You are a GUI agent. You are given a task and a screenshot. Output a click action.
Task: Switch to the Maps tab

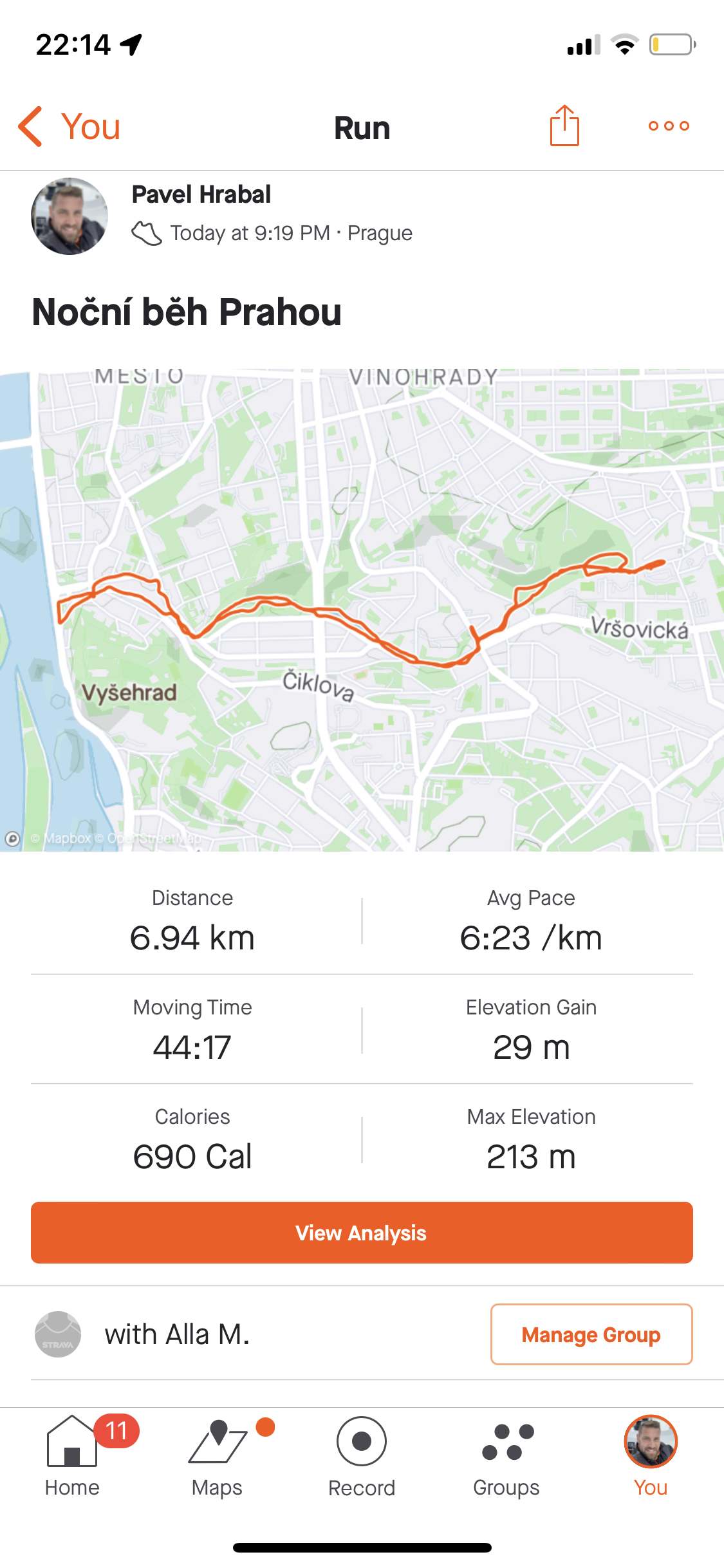pos(218,1458)
